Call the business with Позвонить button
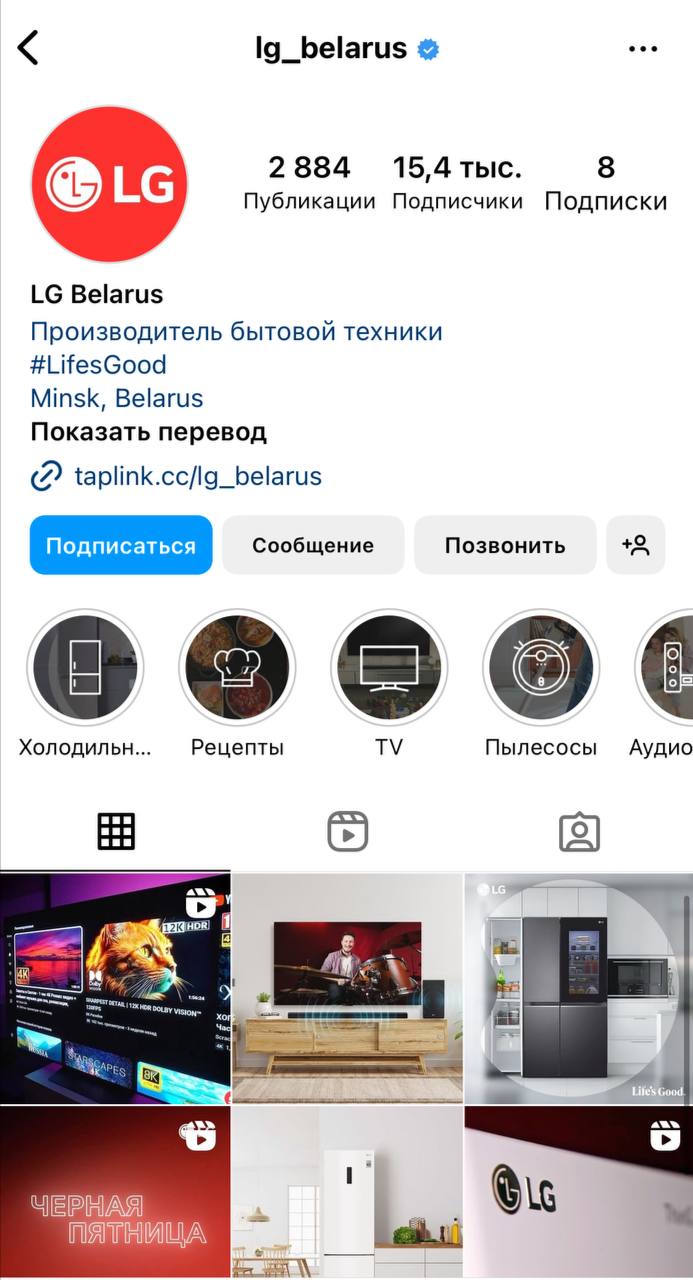 click(505, 545)
